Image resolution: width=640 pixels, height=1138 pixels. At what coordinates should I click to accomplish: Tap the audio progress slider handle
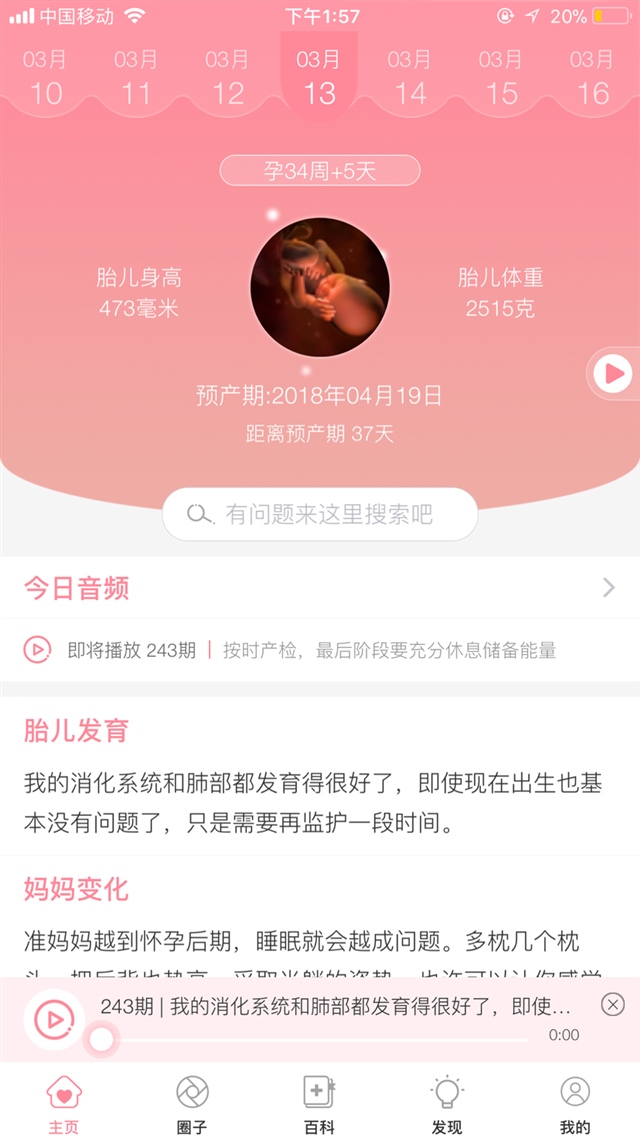click(x=101, y=1040)
